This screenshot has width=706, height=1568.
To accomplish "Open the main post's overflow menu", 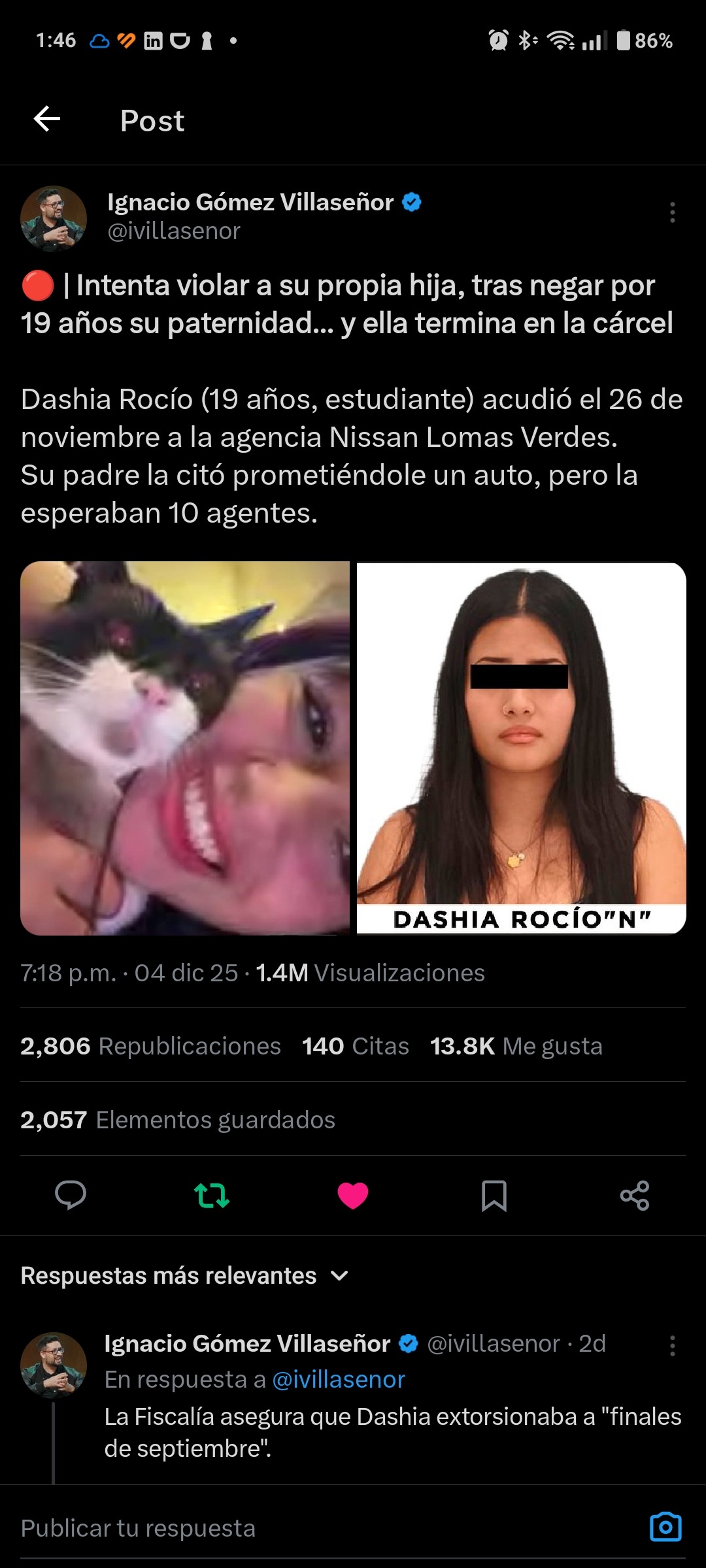I will pos(672,213).
